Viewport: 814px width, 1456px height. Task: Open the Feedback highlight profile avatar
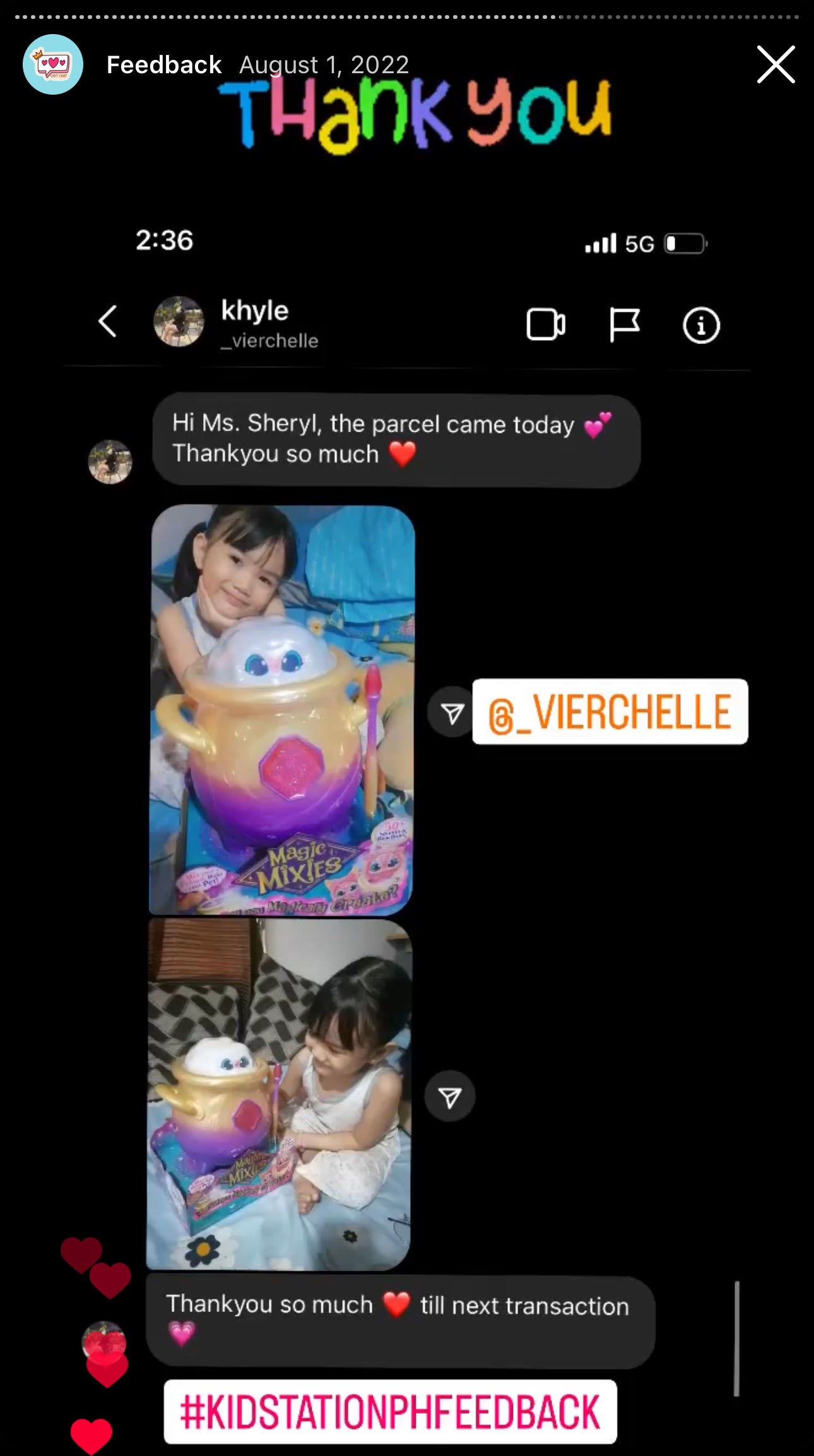pos(53,64)
